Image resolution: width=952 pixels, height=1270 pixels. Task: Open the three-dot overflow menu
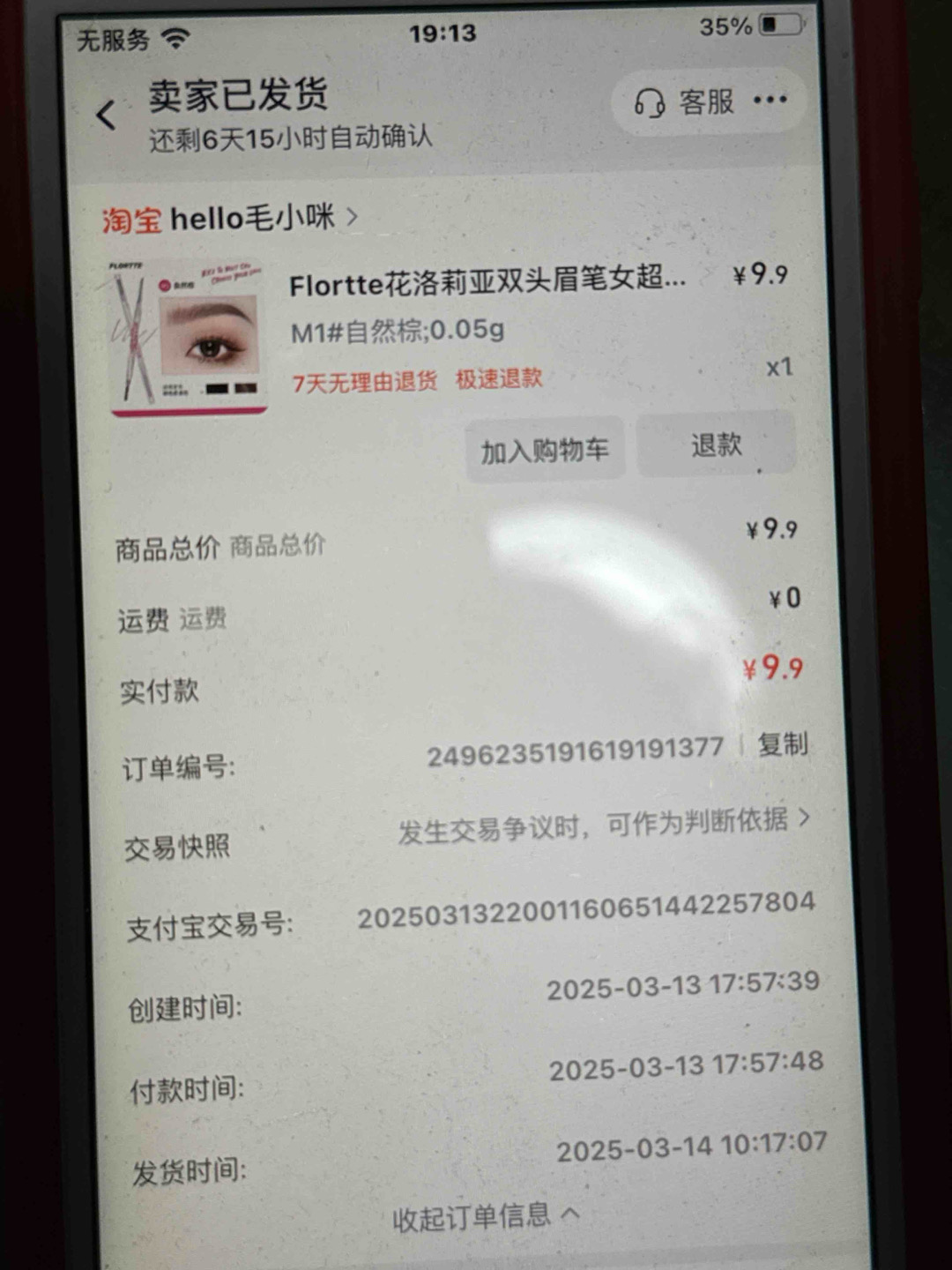770,101
